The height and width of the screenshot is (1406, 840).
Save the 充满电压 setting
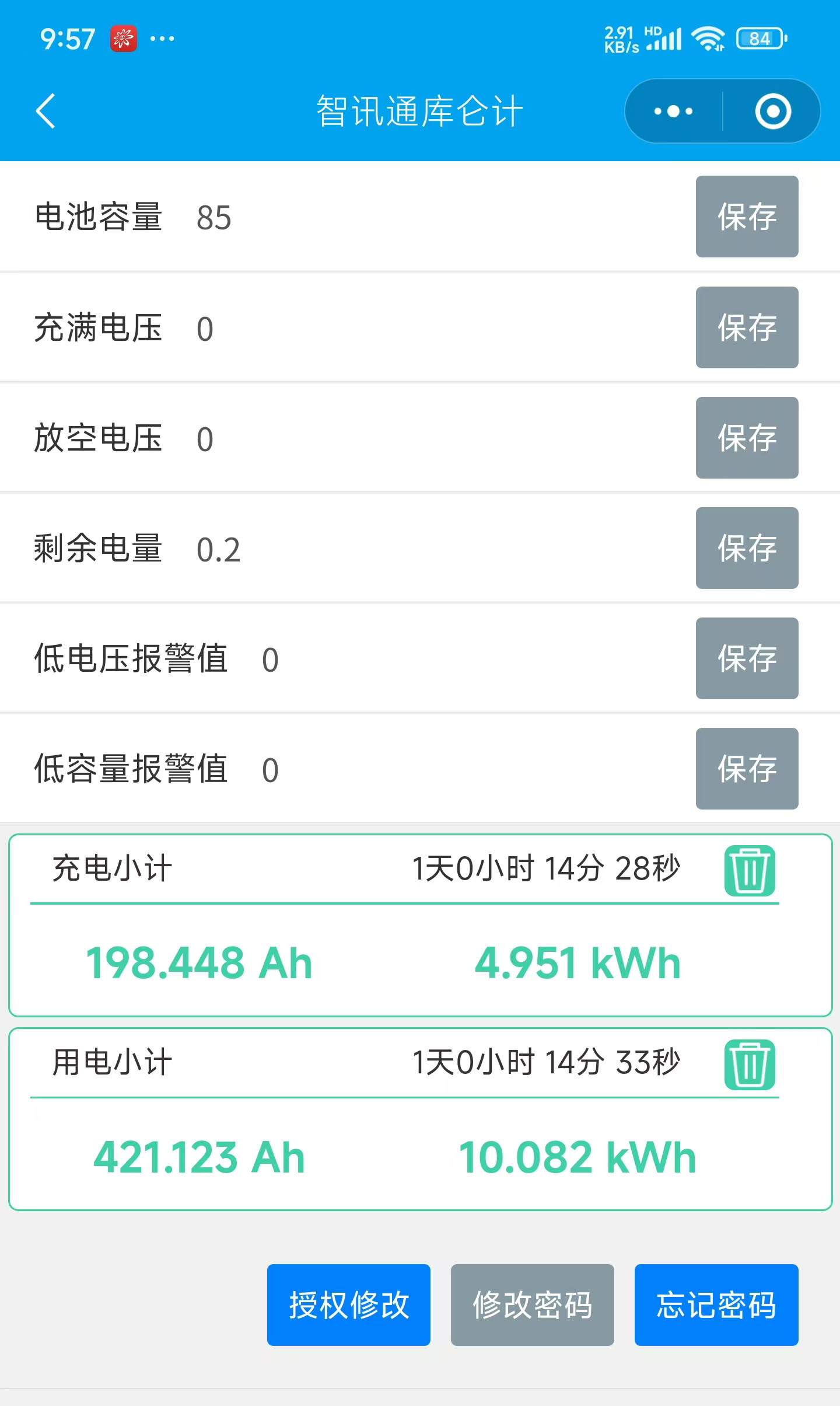pos(747,328)
